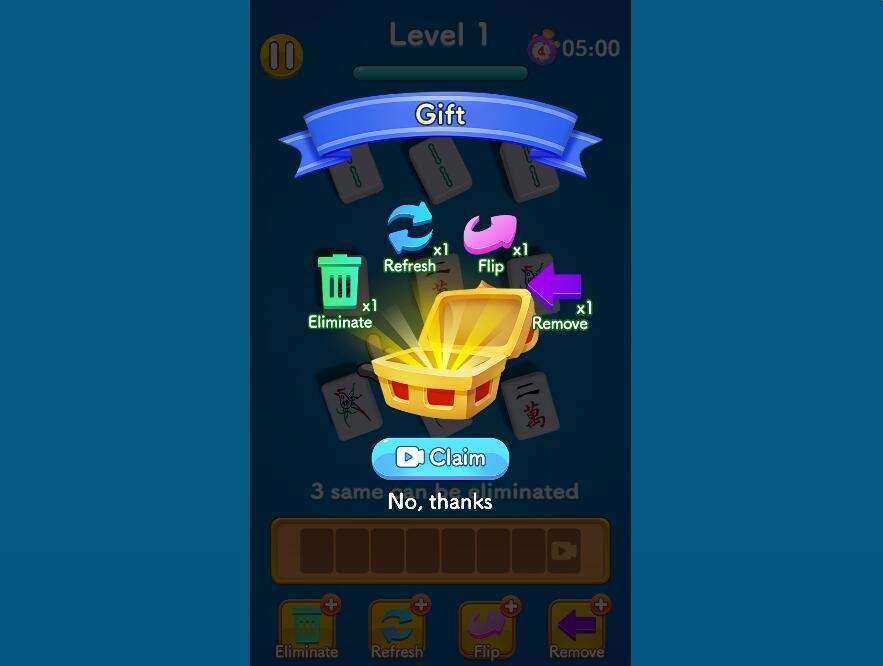
Task: Decline the gift with No, thanks
Action: click(x=440, y=502)
